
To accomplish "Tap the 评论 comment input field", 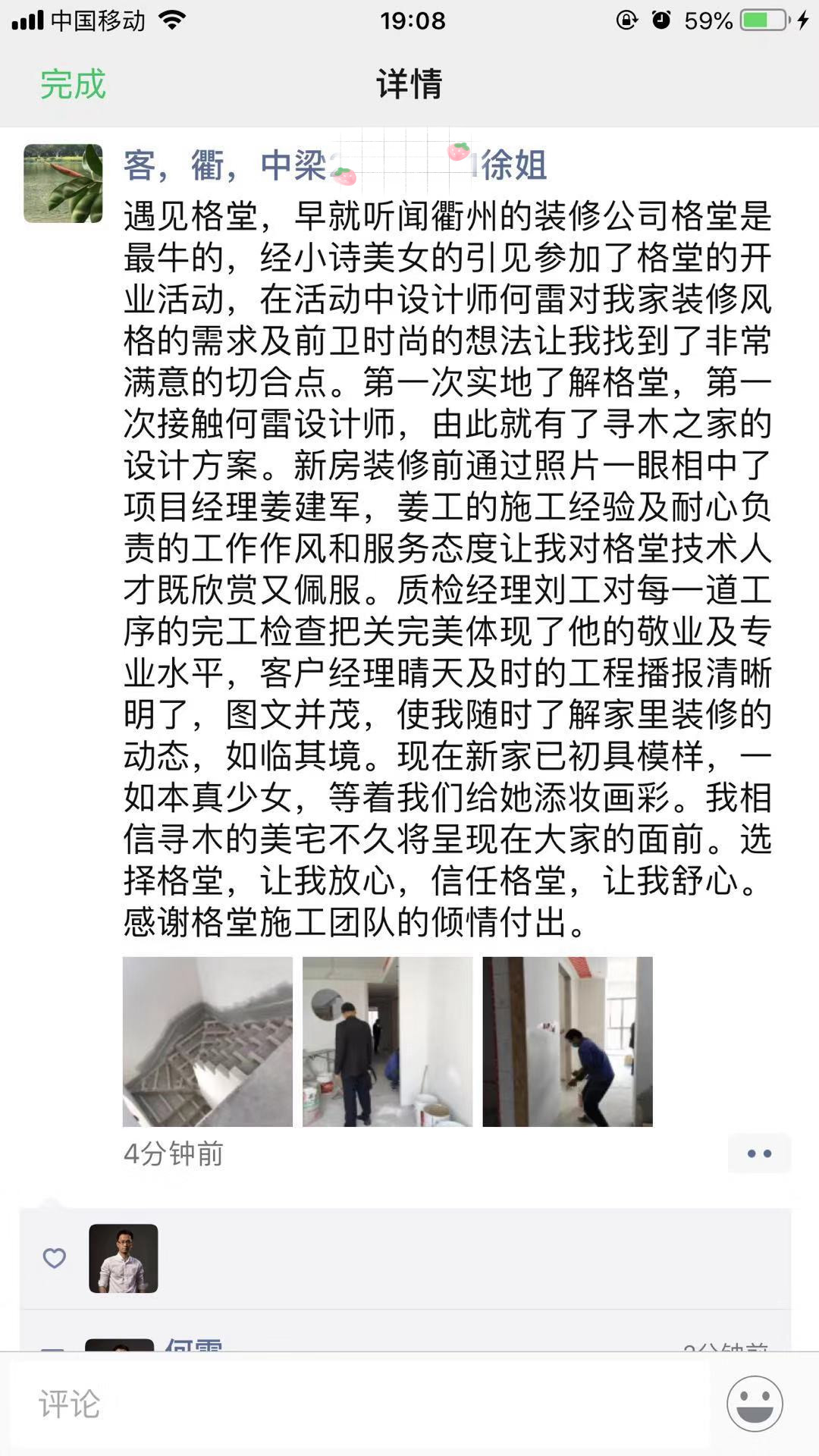I will pyautogui.click(x=360, y=1404).
